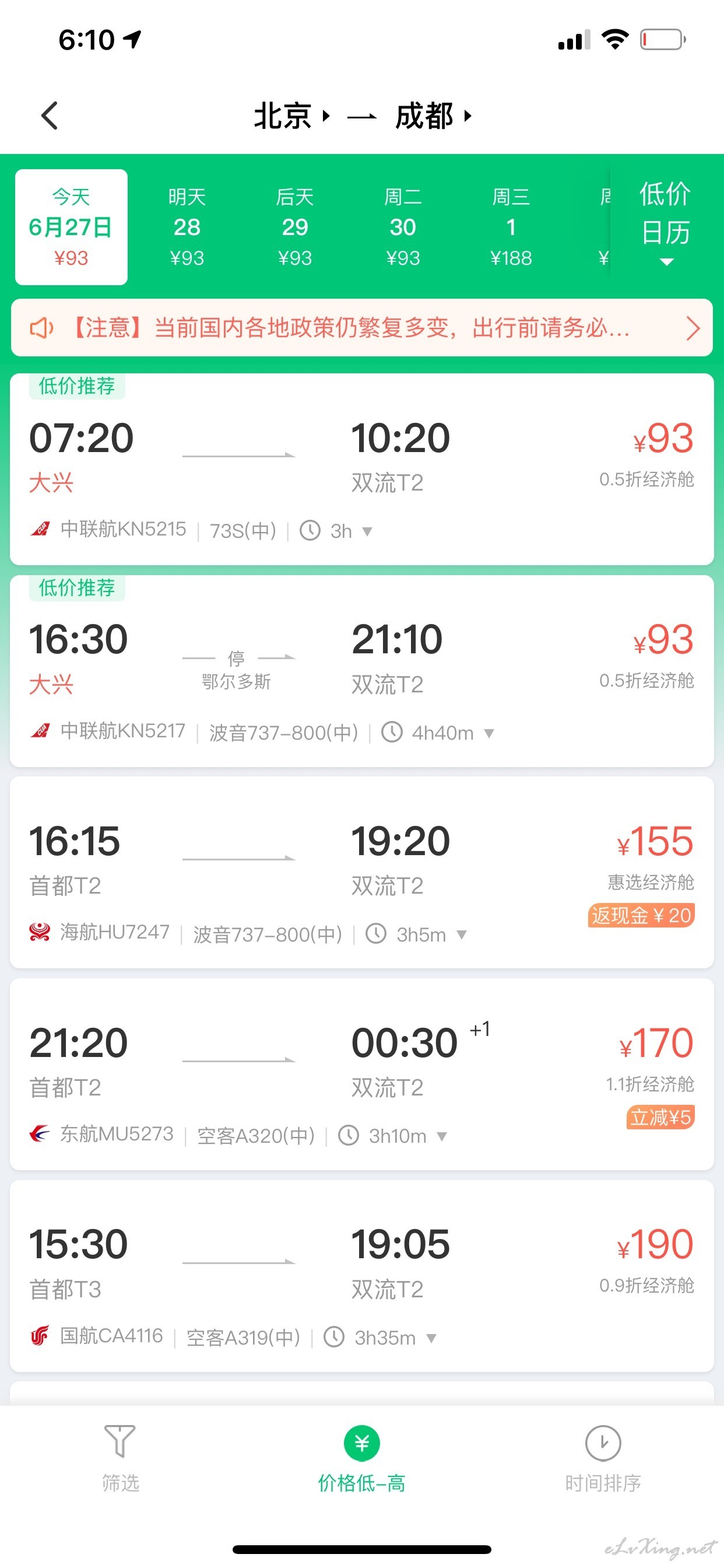Open the 注意 travel policy notice
The height and width of the screenshot is (1568, 724).
(362, 327)
